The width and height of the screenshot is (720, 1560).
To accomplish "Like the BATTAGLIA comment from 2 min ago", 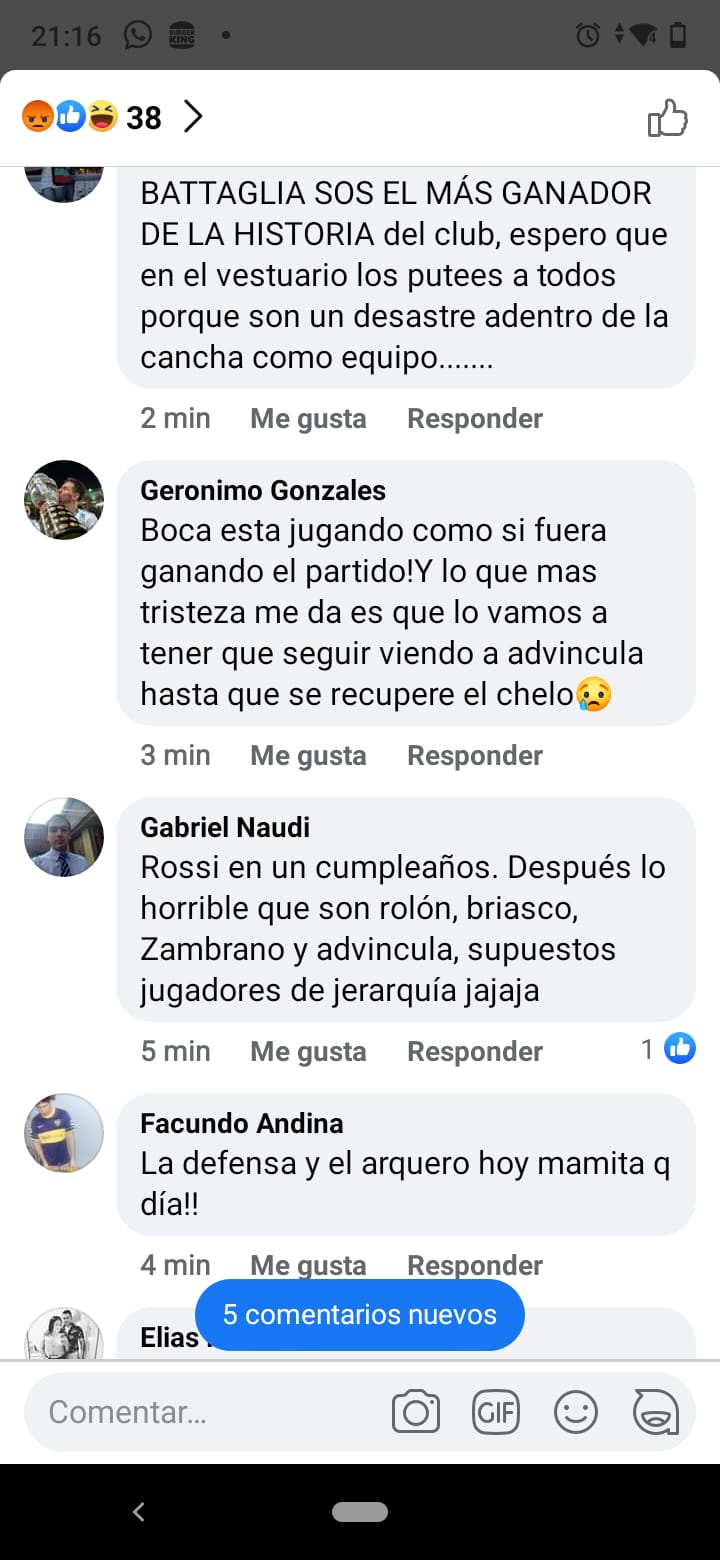I will coord(308,418).
